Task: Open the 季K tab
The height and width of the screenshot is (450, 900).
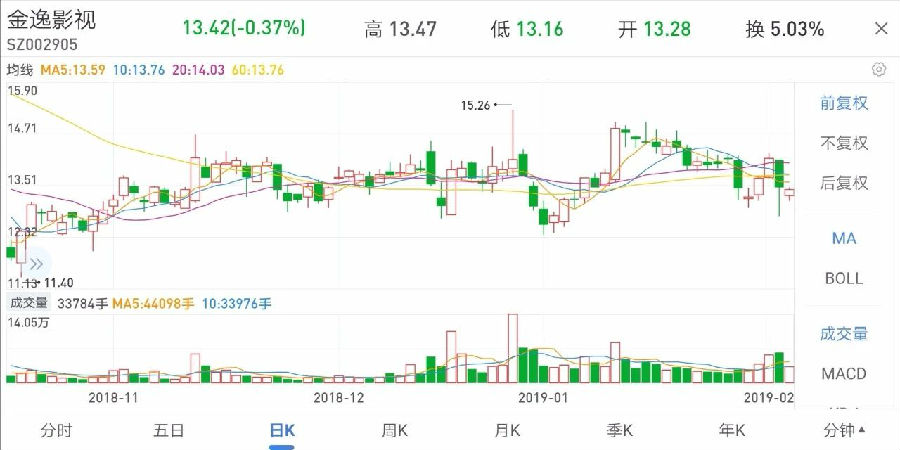Action: click(621, 430)
